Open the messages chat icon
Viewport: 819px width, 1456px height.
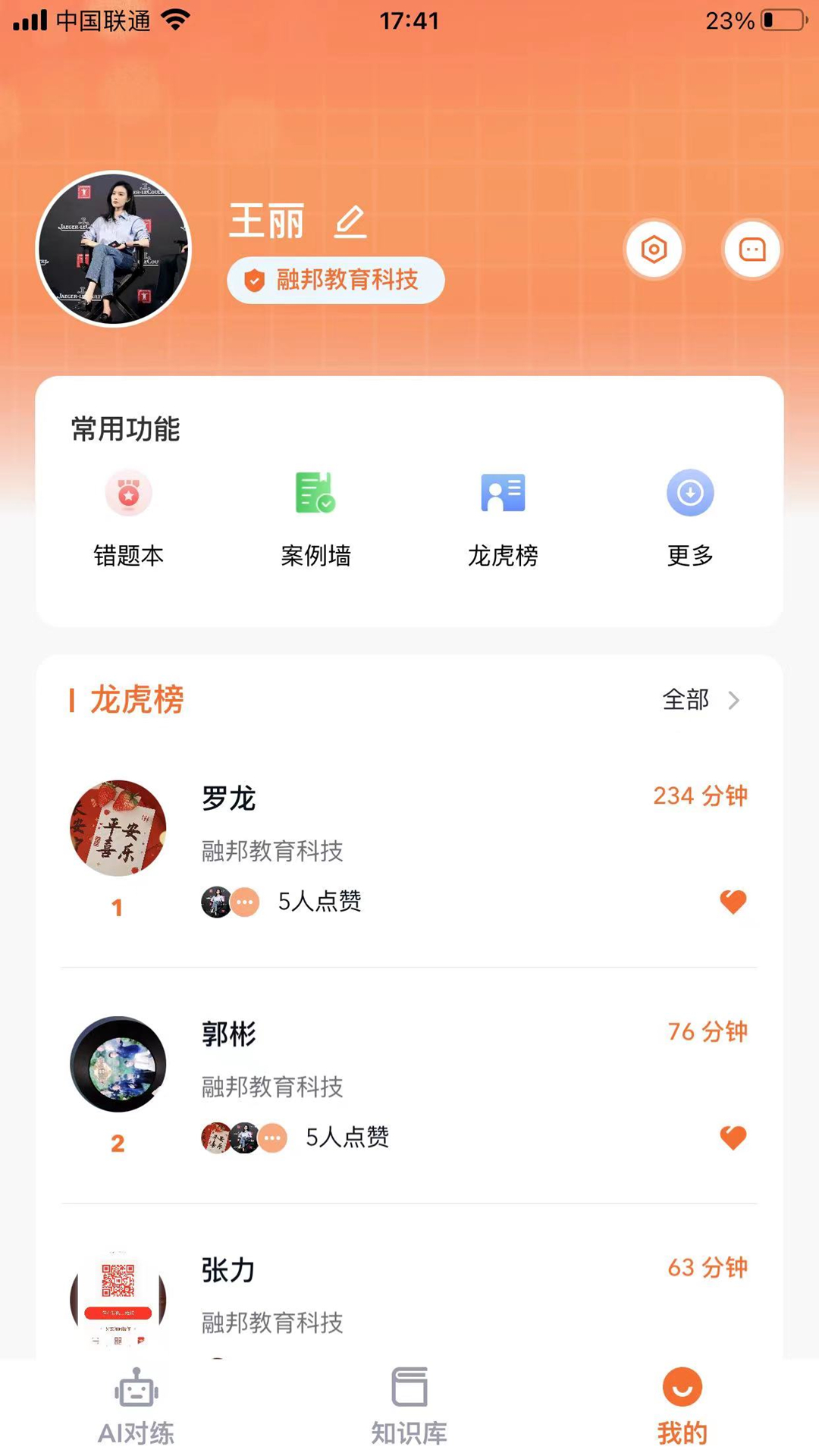[752, 249]
